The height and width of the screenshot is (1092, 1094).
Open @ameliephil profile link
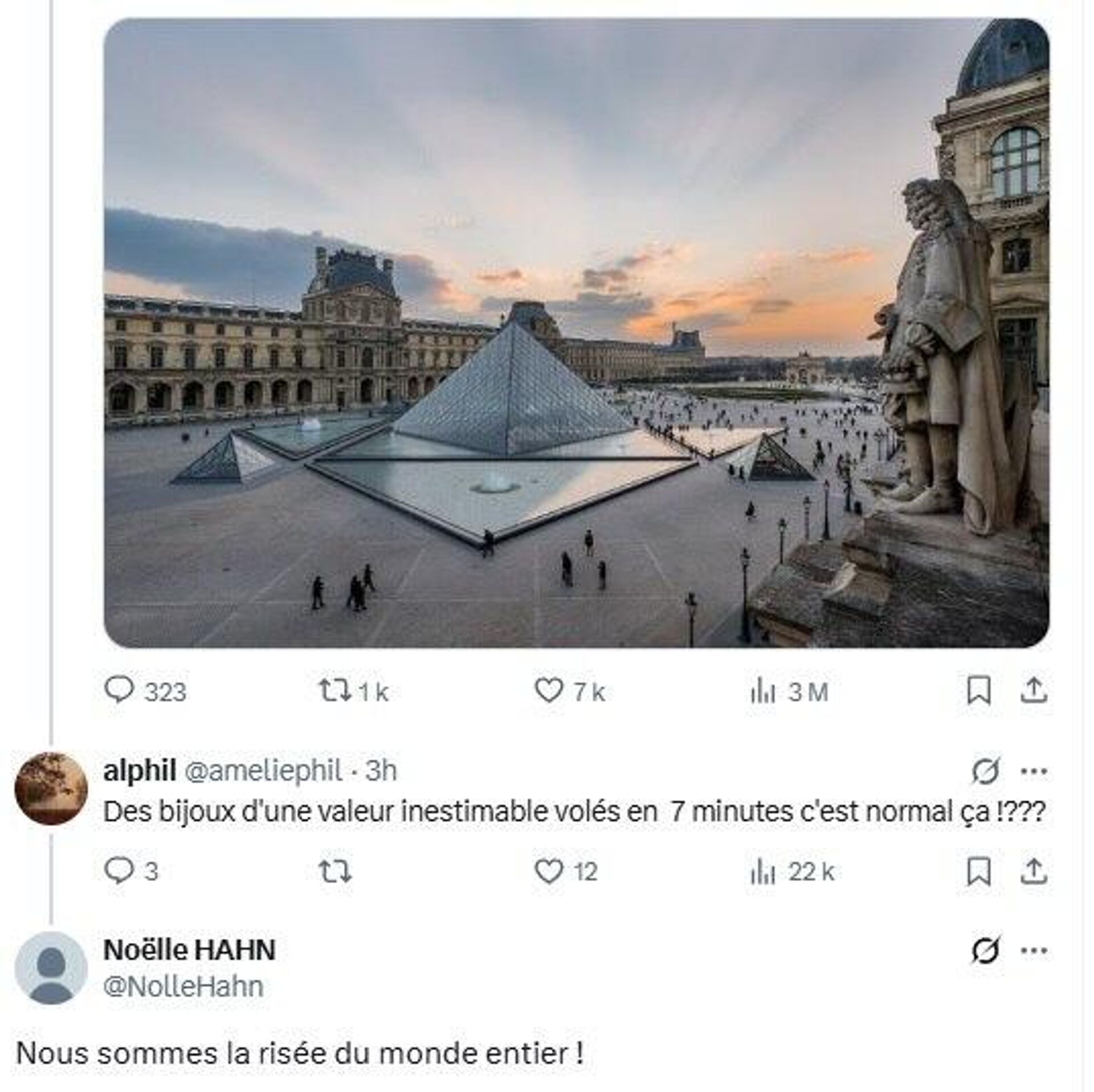point(263,771)
